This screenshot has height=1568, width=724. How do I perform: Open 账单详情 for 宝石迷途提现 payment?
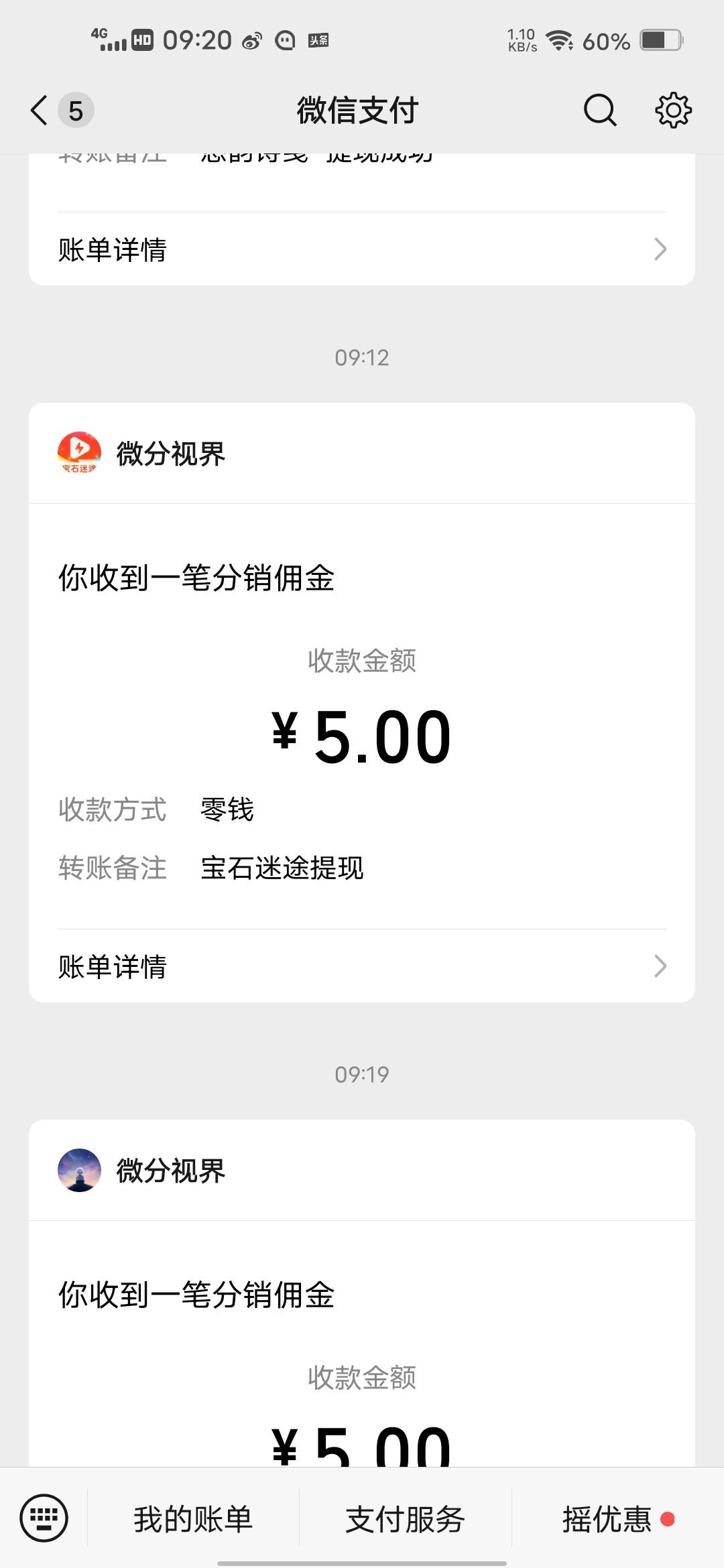(362, 966)
